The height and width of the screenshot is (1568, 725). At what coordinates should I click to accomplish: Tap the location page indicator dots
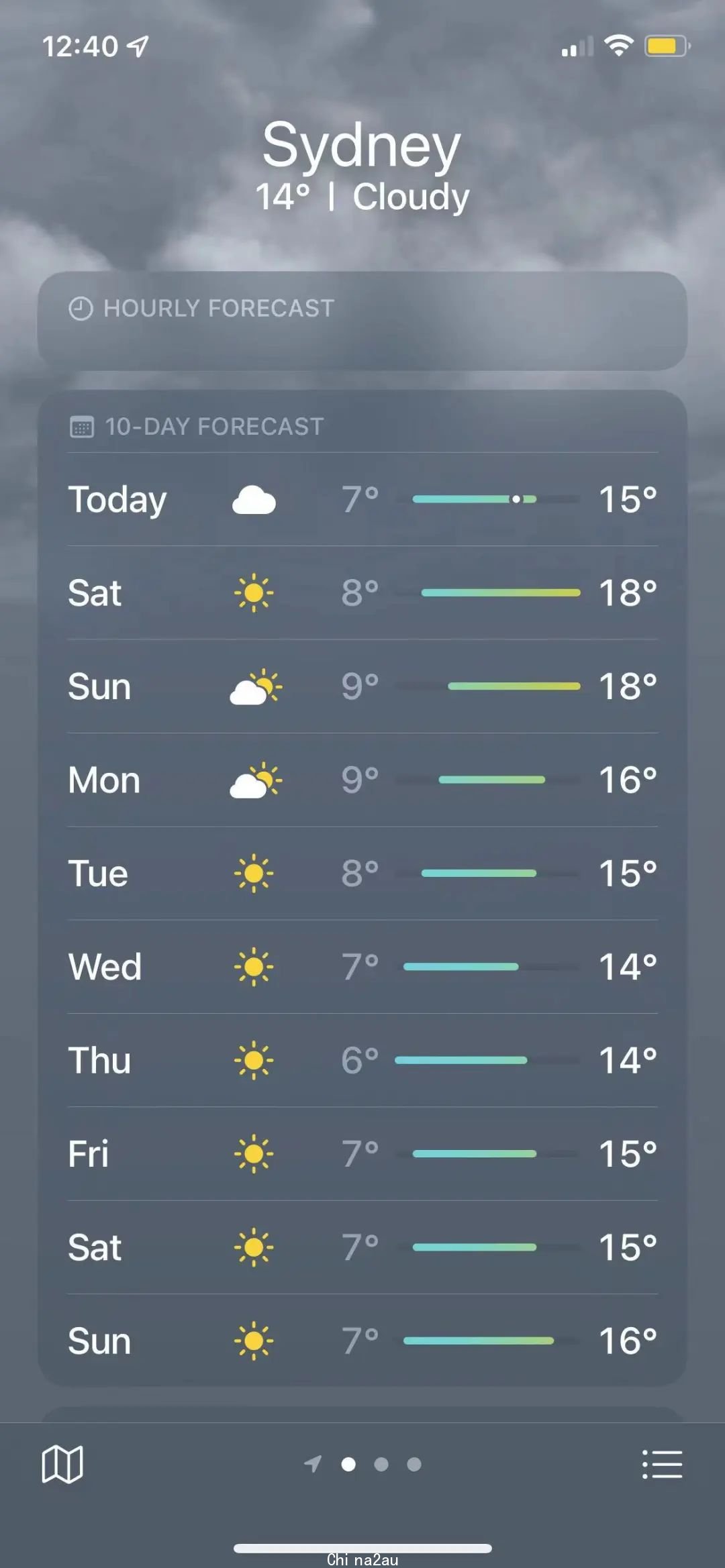364,1464
